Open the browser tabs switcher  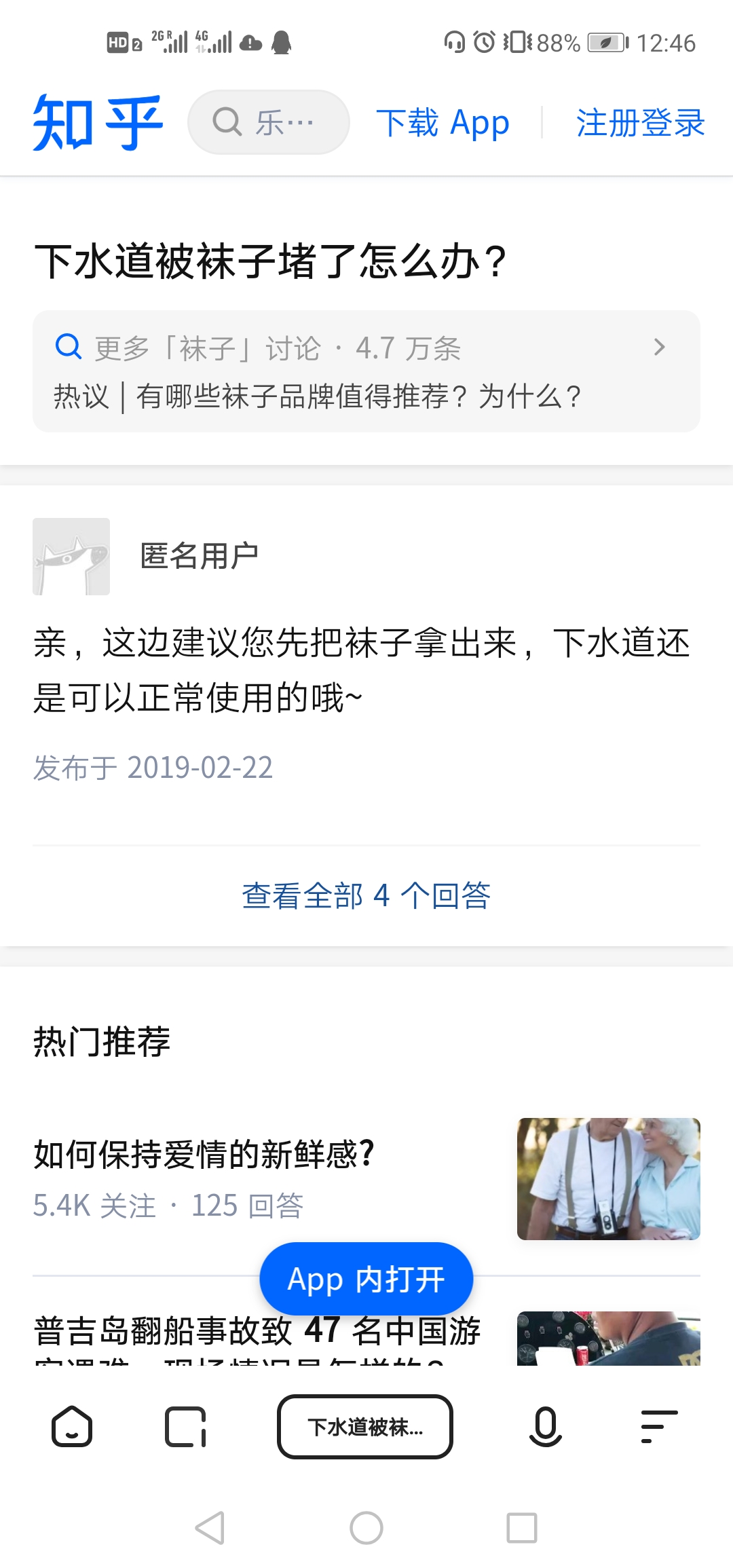tap(185, 1426)
